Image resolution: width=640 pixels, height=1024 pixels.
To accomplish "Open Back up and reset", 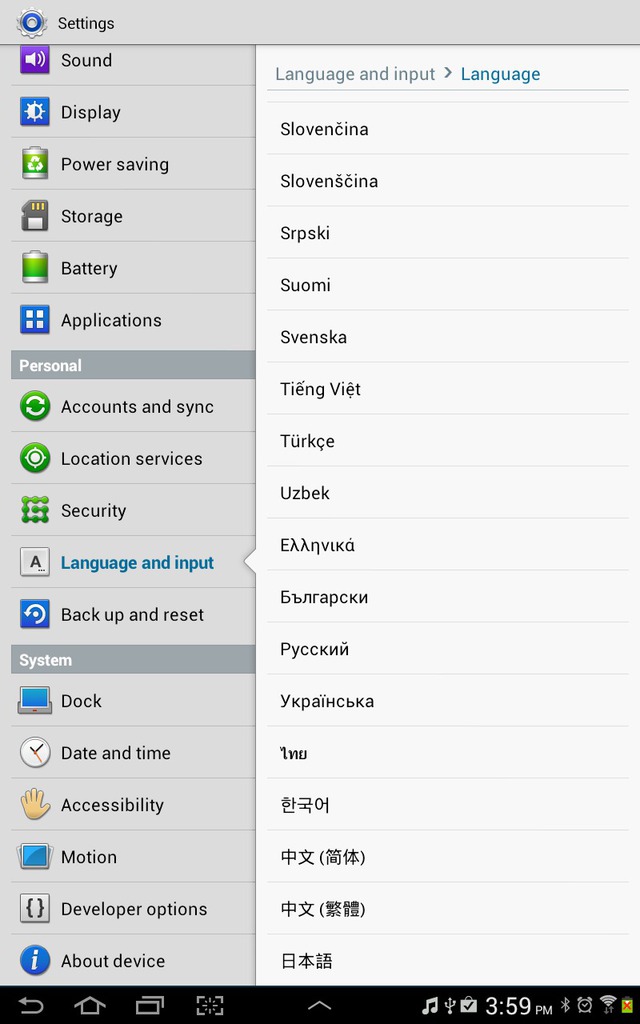I will [133, 615].
